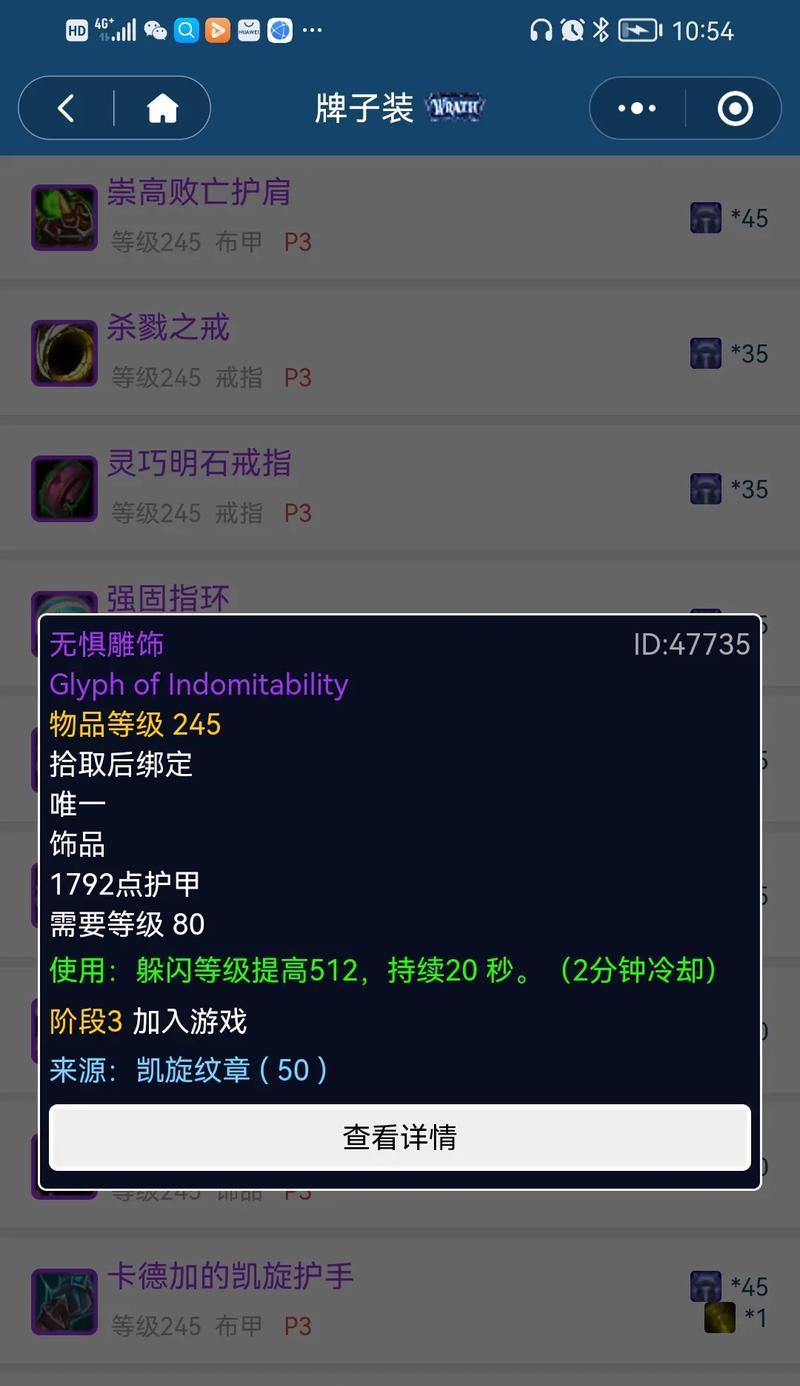Open the 崇高败亡护肩 item row
800x1386 pixels.
(400, 217)
